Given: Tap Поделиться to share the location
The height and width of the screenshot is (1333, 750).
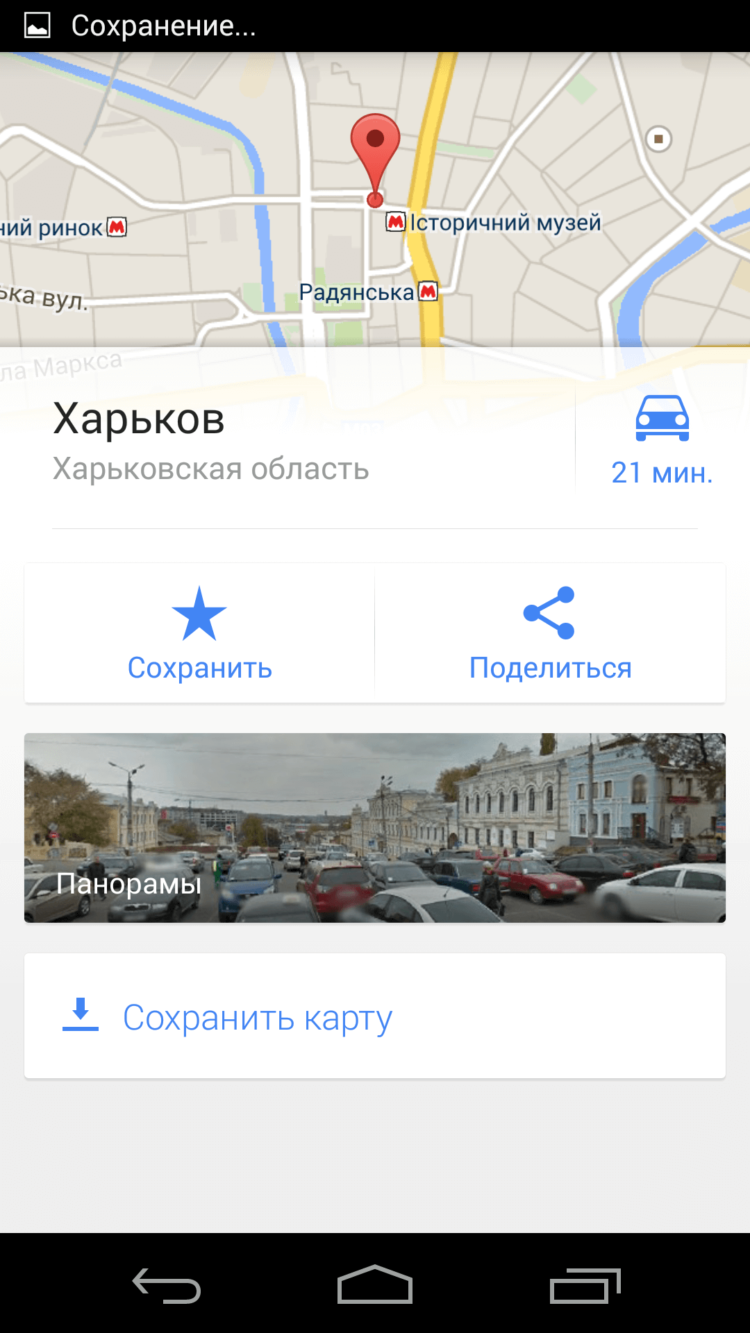Looking at the screenshot, I should point(549,666).
